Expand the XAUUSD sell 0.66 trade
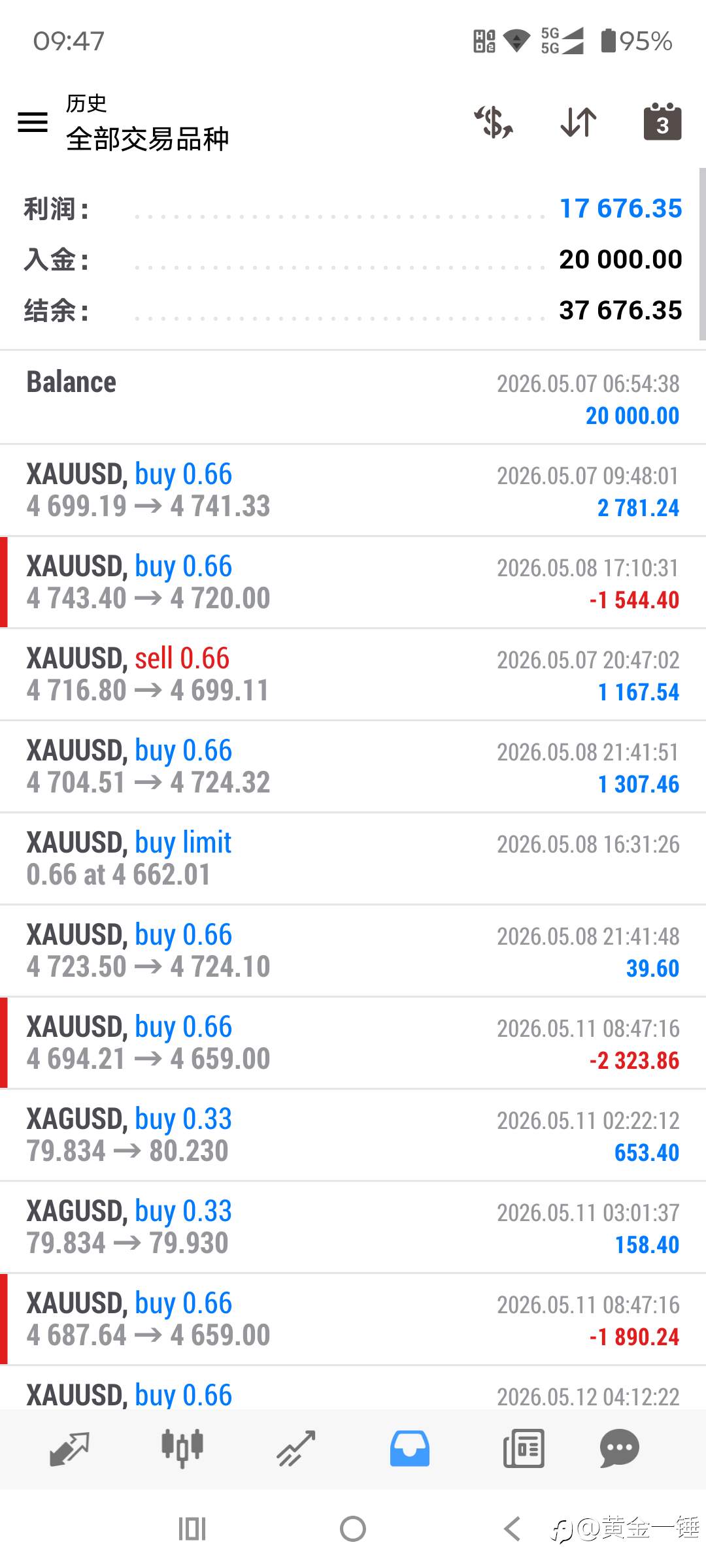This screenshot has height=1568, width=706. (353, 675)
